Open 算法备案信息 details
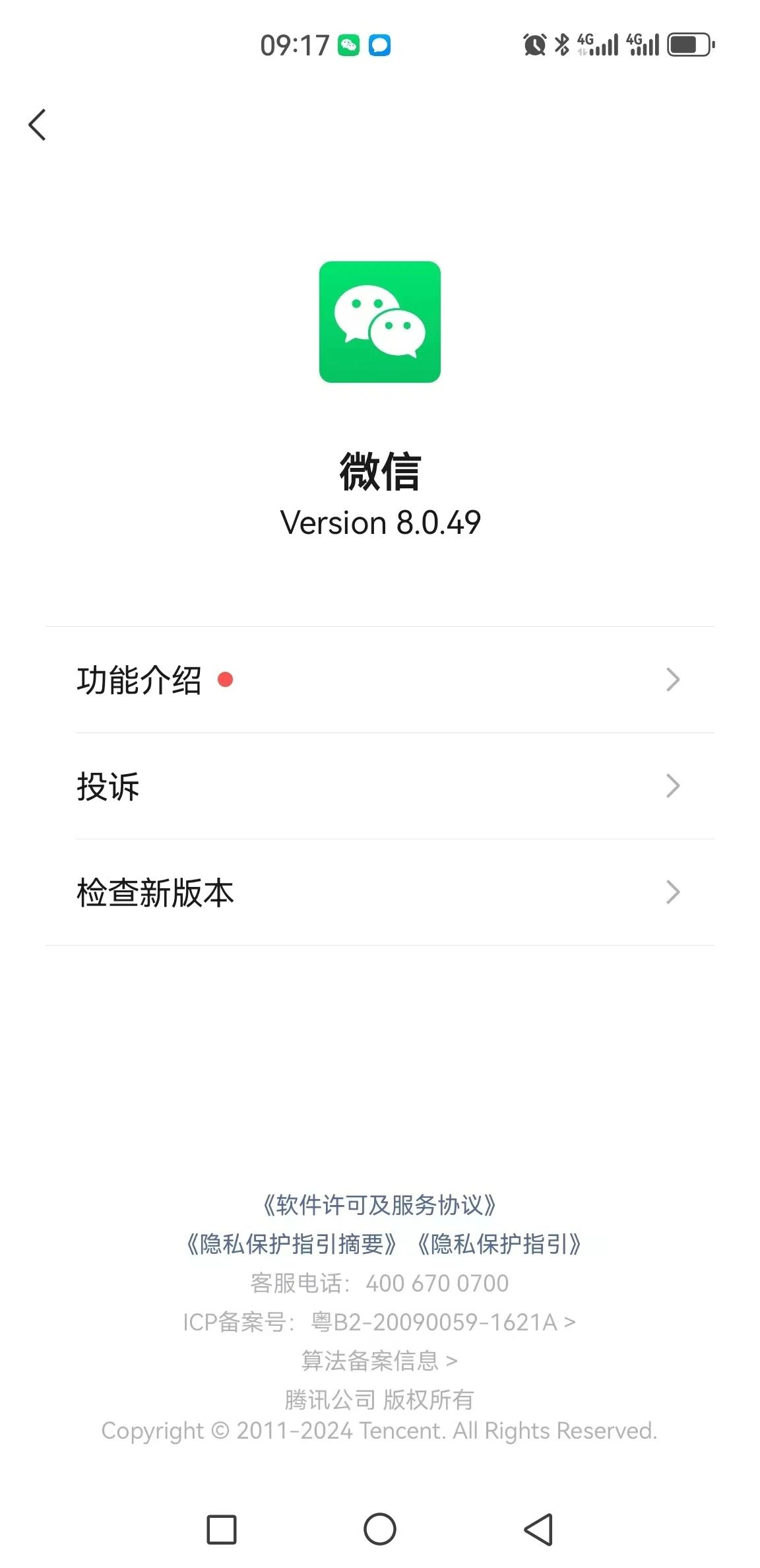The width and height of the screenshot is (760, 1568). pyautogui.click(x=379, y=1361)
